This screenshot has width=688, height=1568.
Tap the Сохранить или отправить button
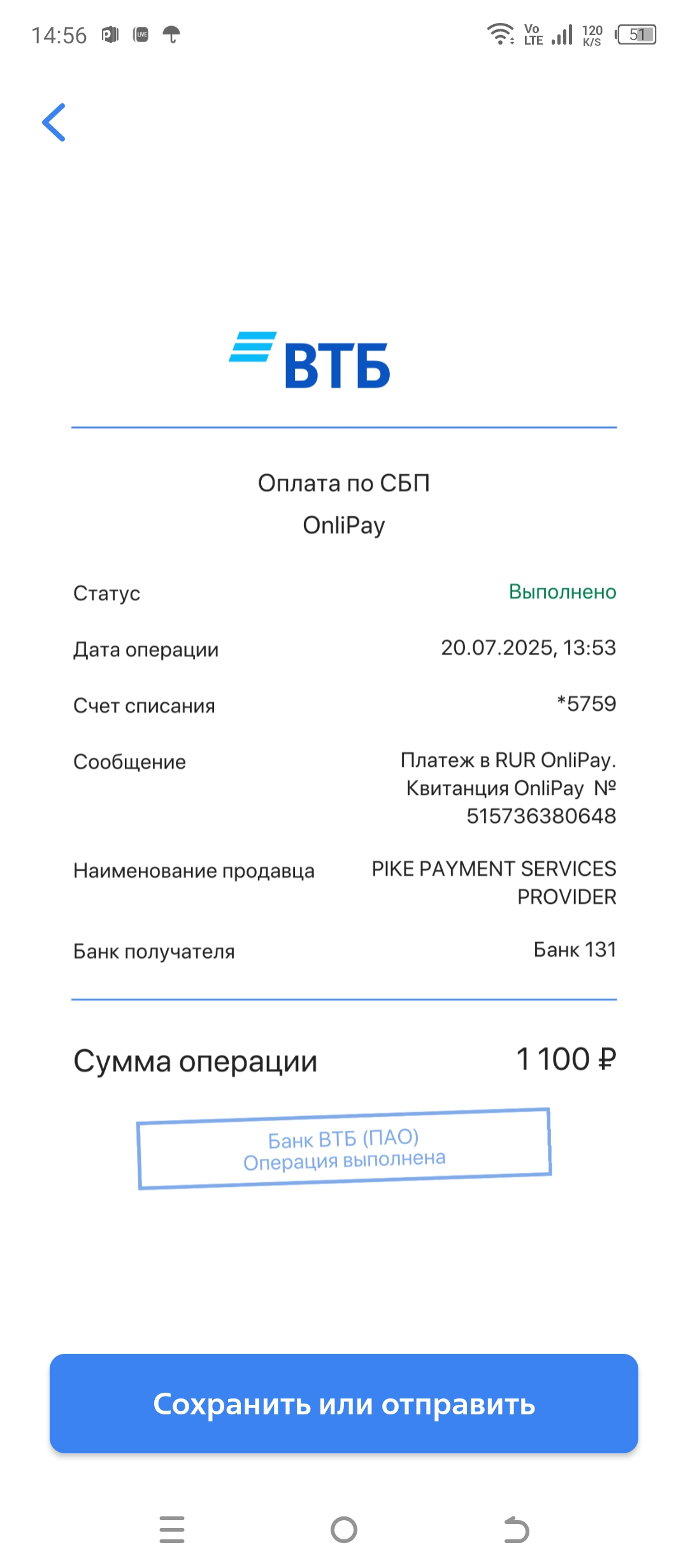point(344,1404)
